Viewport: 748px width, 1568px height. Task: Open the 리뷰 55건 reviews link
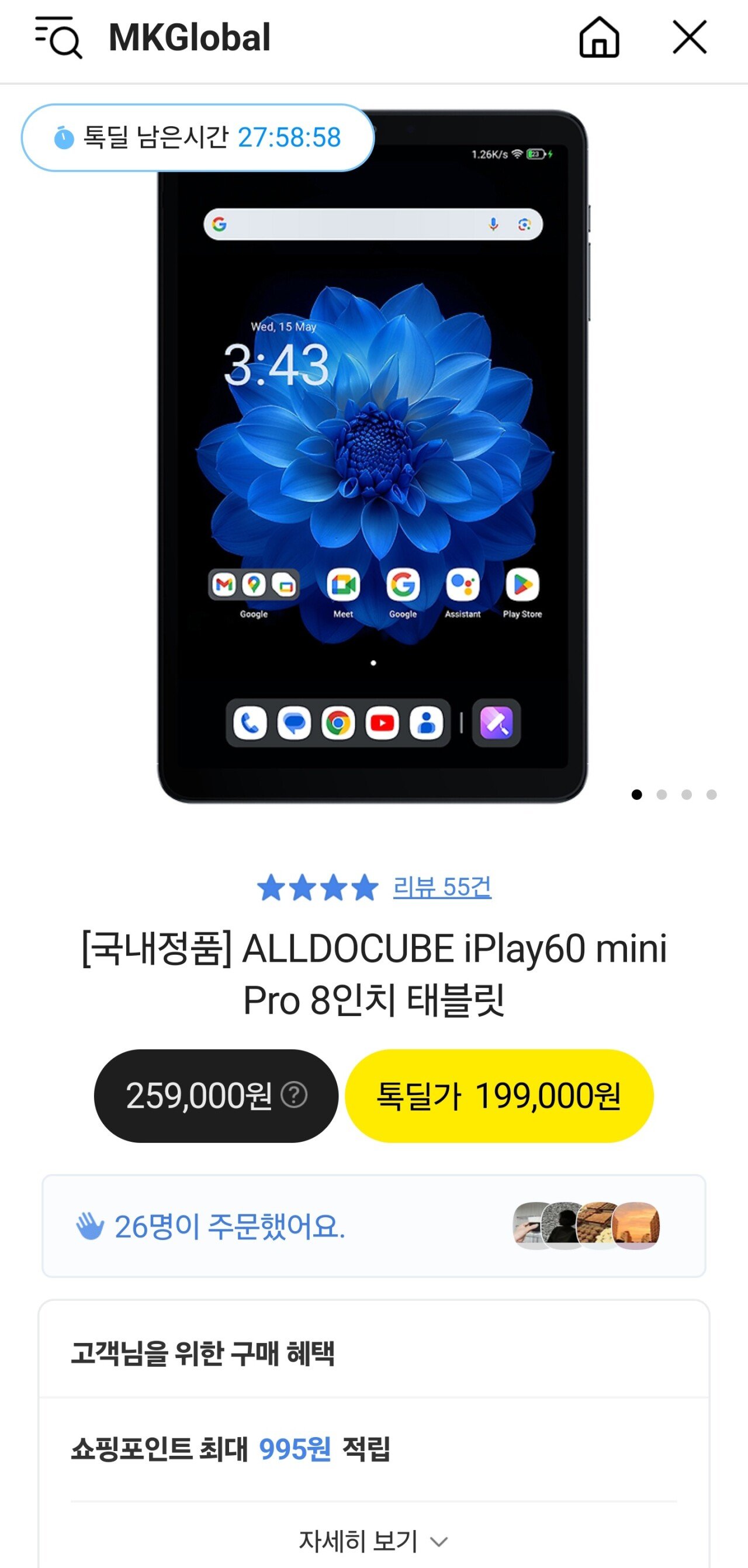[x=442, y=887]
